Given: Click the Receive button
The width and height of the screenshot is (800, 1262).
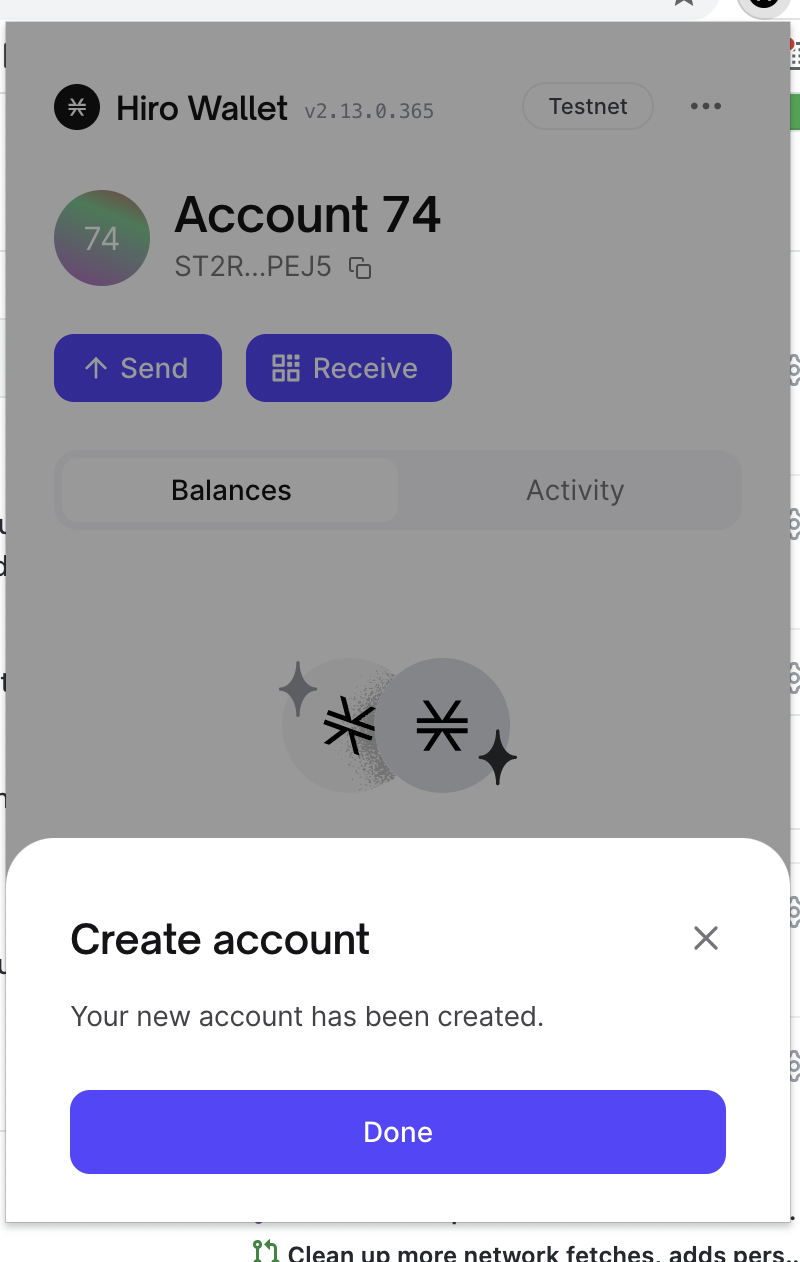Looking at the screenshot, I should point(348,367).
